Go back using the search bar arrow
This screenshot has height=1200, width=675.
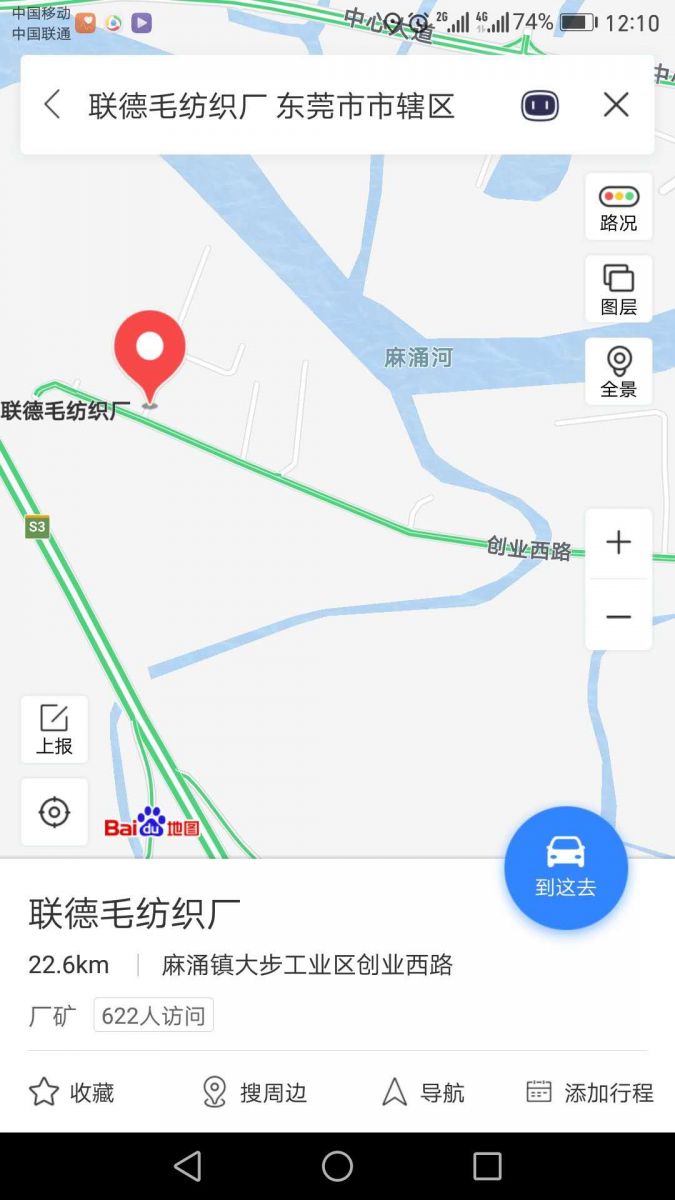52,105
